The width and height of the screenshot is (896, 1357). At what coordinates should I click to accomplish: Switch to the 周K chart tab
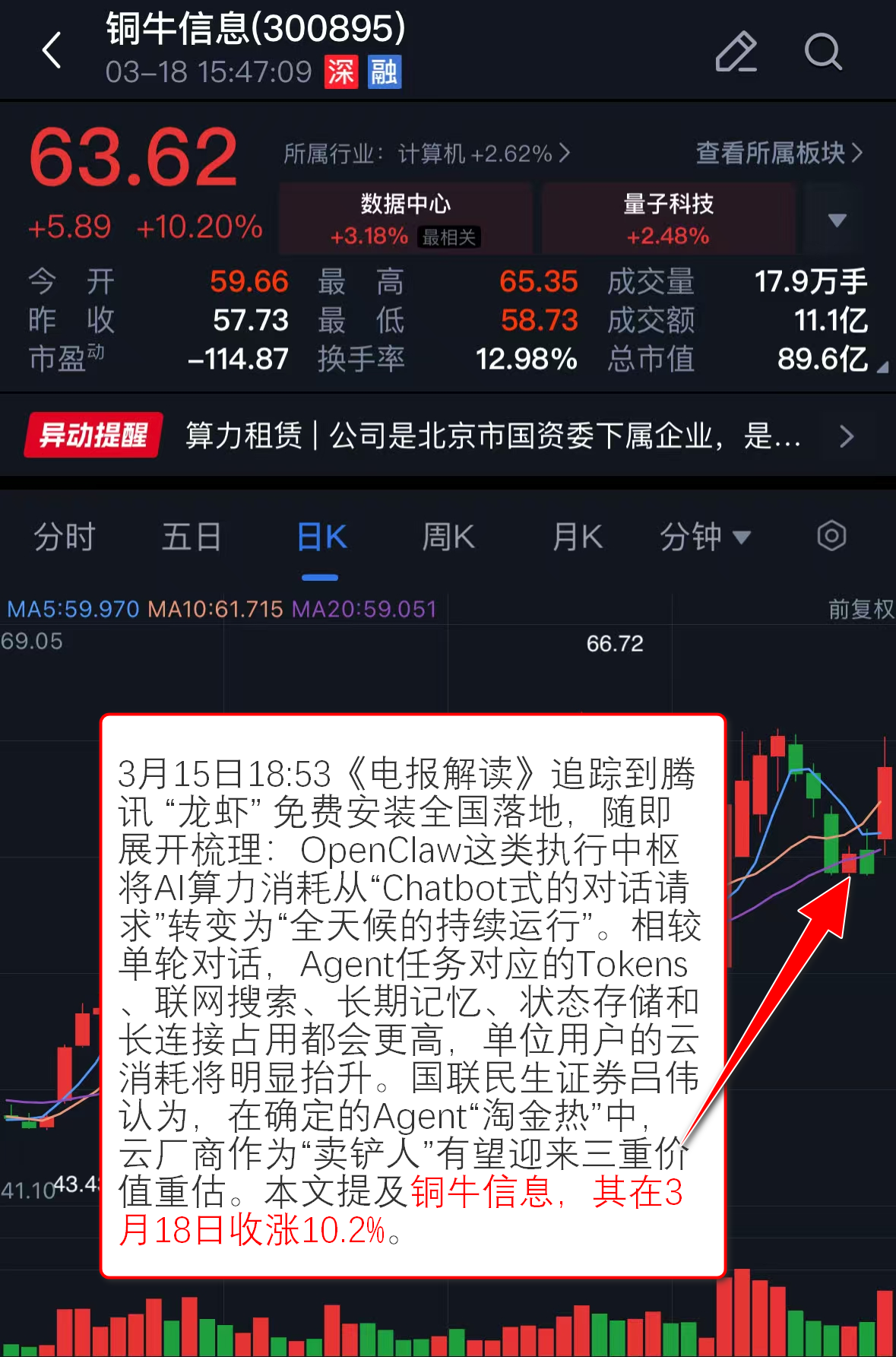pos(448,537)
